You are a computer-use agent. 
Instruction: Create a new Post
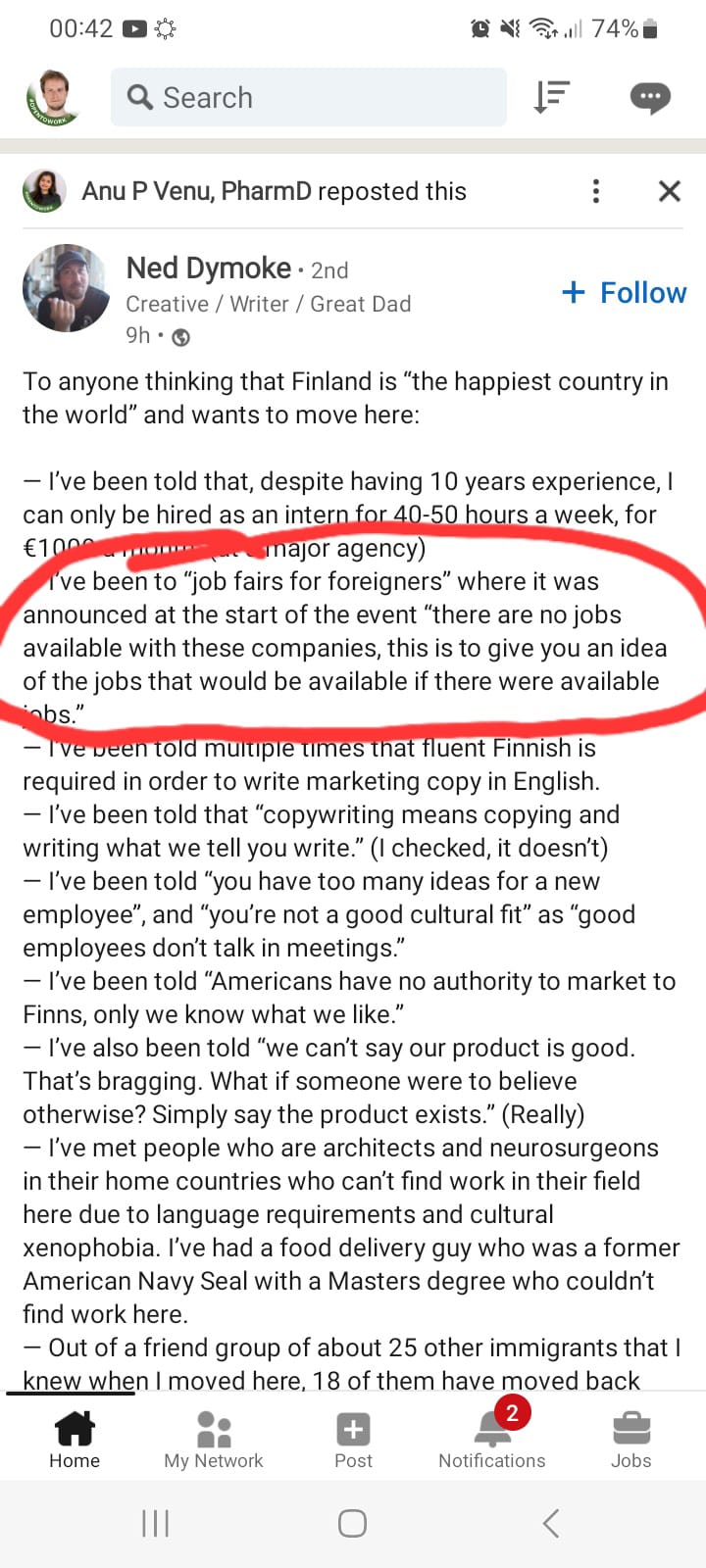(353, 1441)
